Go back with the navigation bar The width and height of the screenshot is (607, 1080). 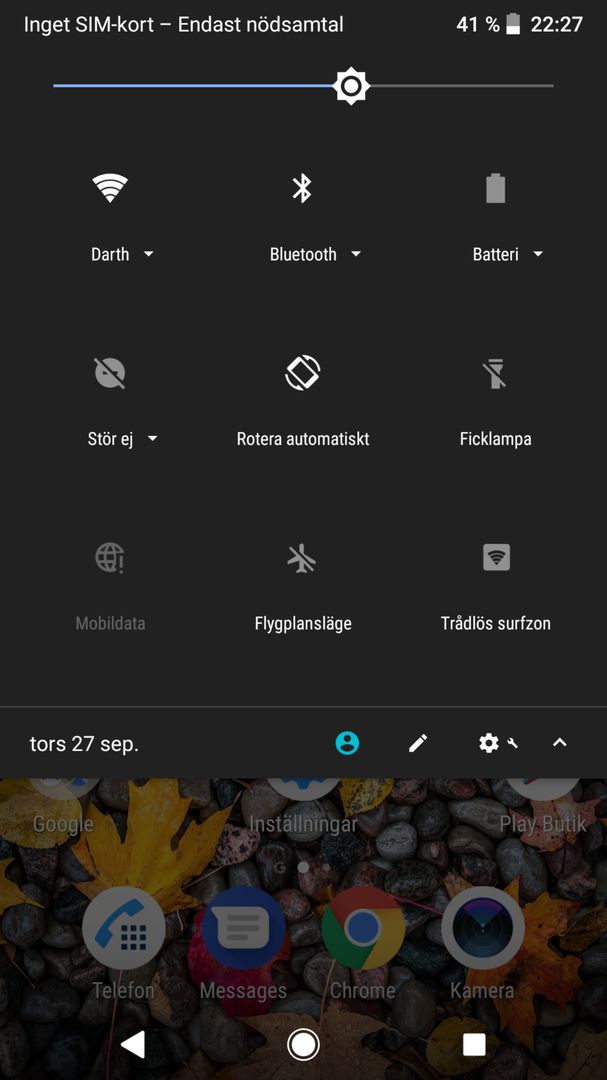[133, 1044]
